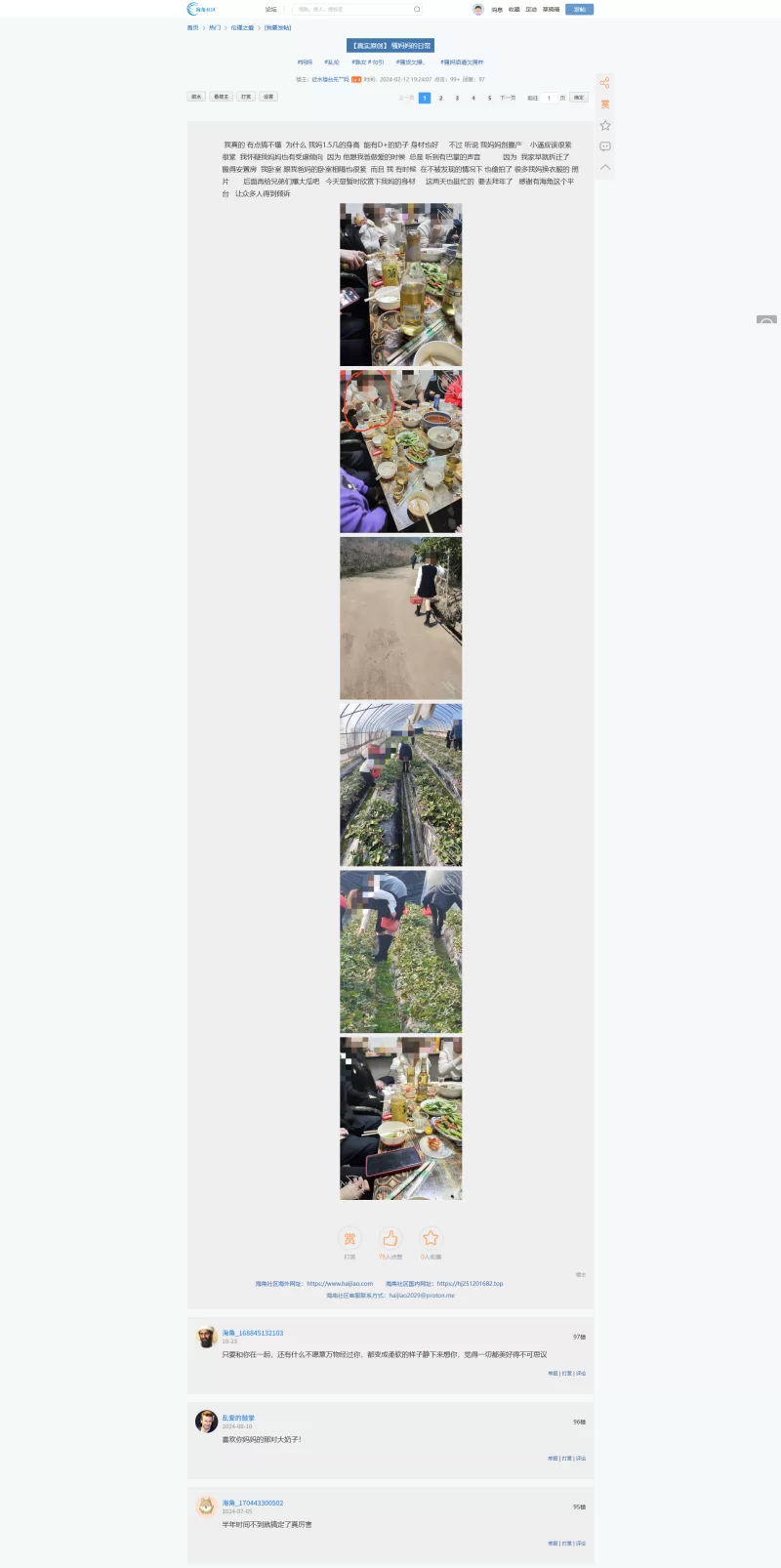Open 消息 messages in the header

tap(497, 10)
